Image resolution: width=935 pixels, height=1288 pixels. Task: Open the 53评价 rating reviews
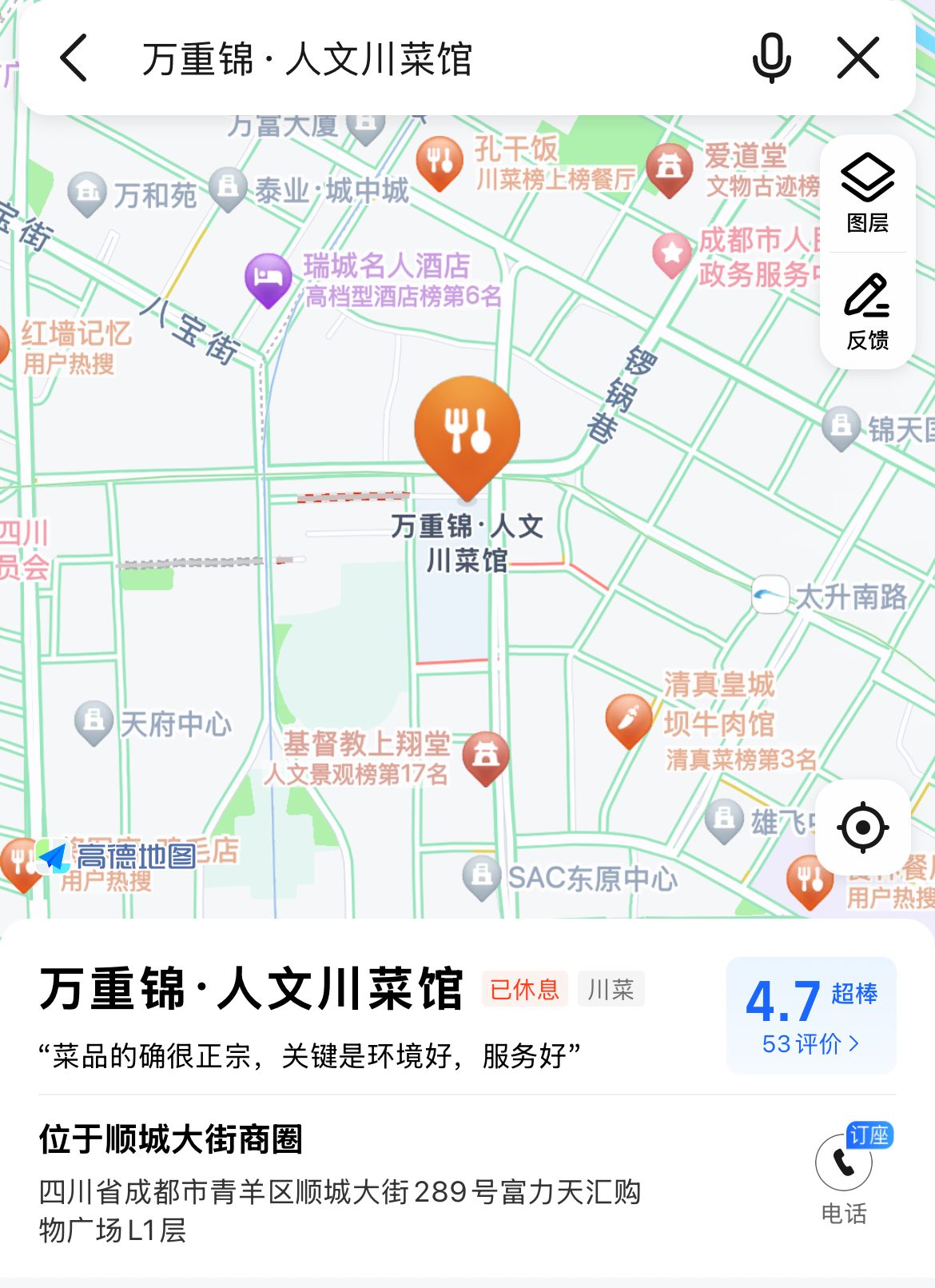[x=811, y=1043]
